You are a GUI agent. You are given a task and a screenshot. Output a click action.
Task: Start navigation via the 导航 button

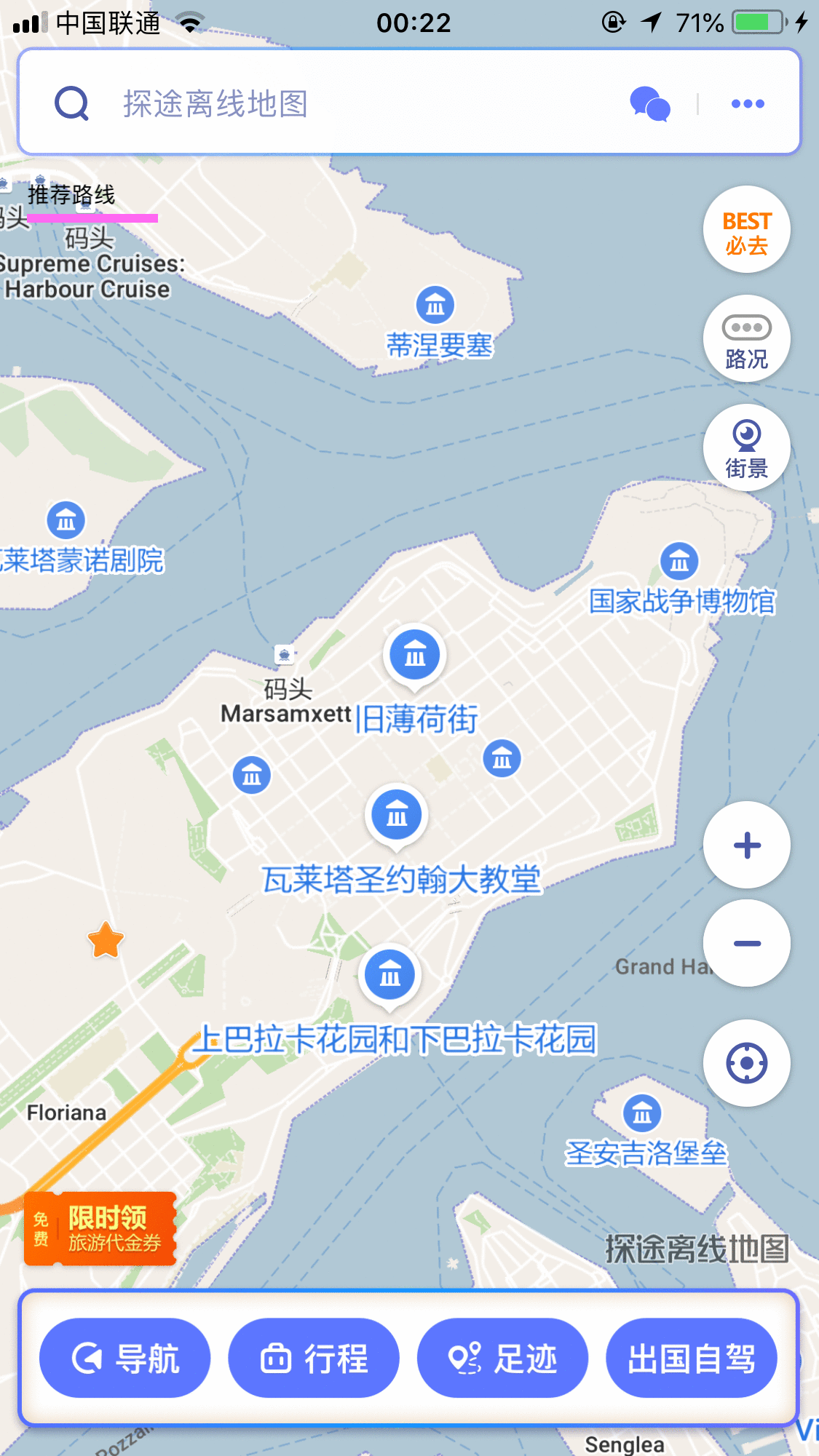click(x=124, y=1358)
